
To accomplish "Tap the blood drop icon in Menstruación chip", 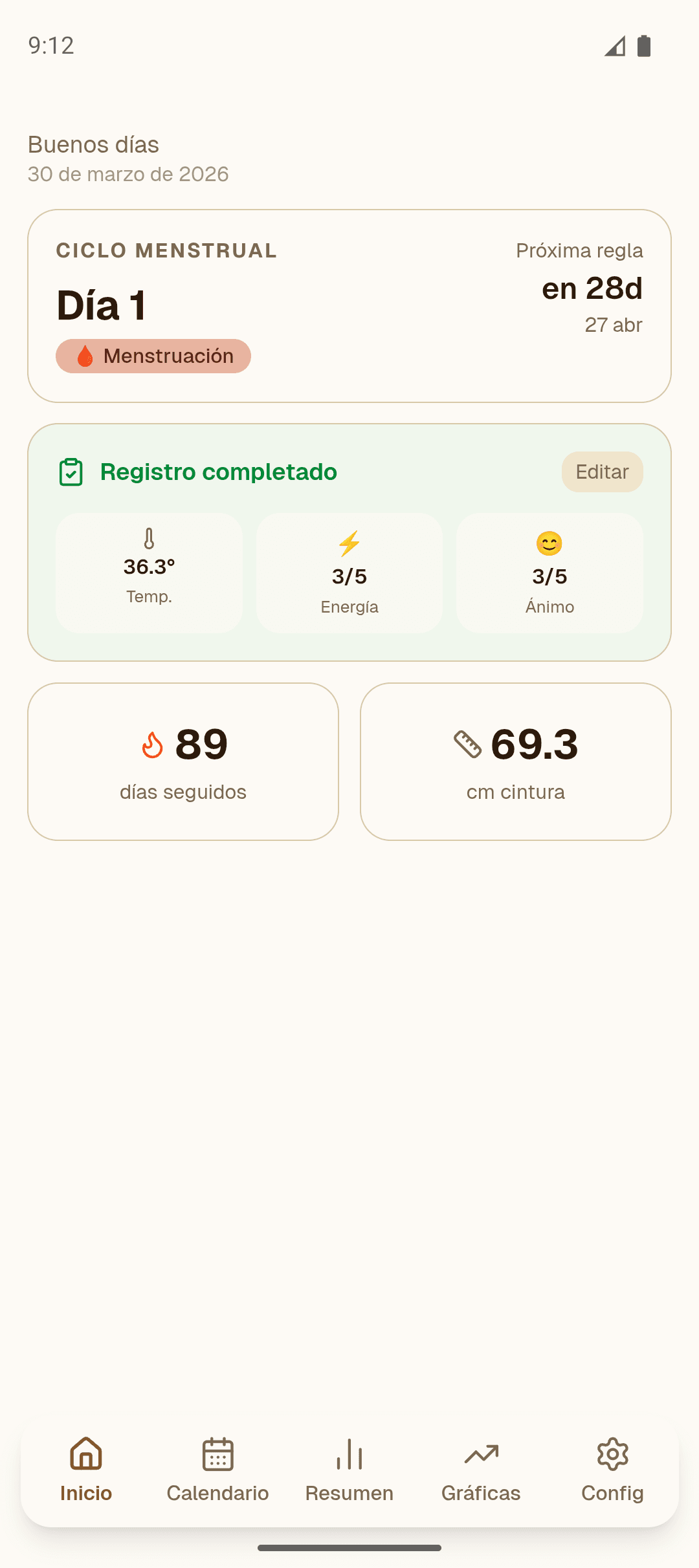I will coord(84,356).
